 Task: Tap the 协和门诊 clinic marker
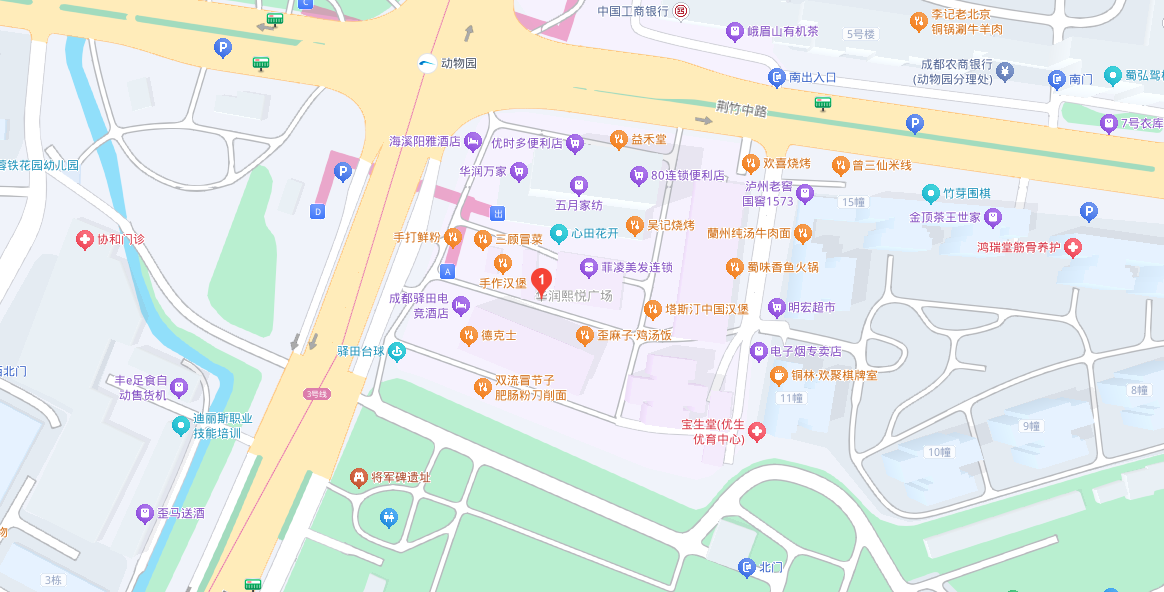point(85,239)
